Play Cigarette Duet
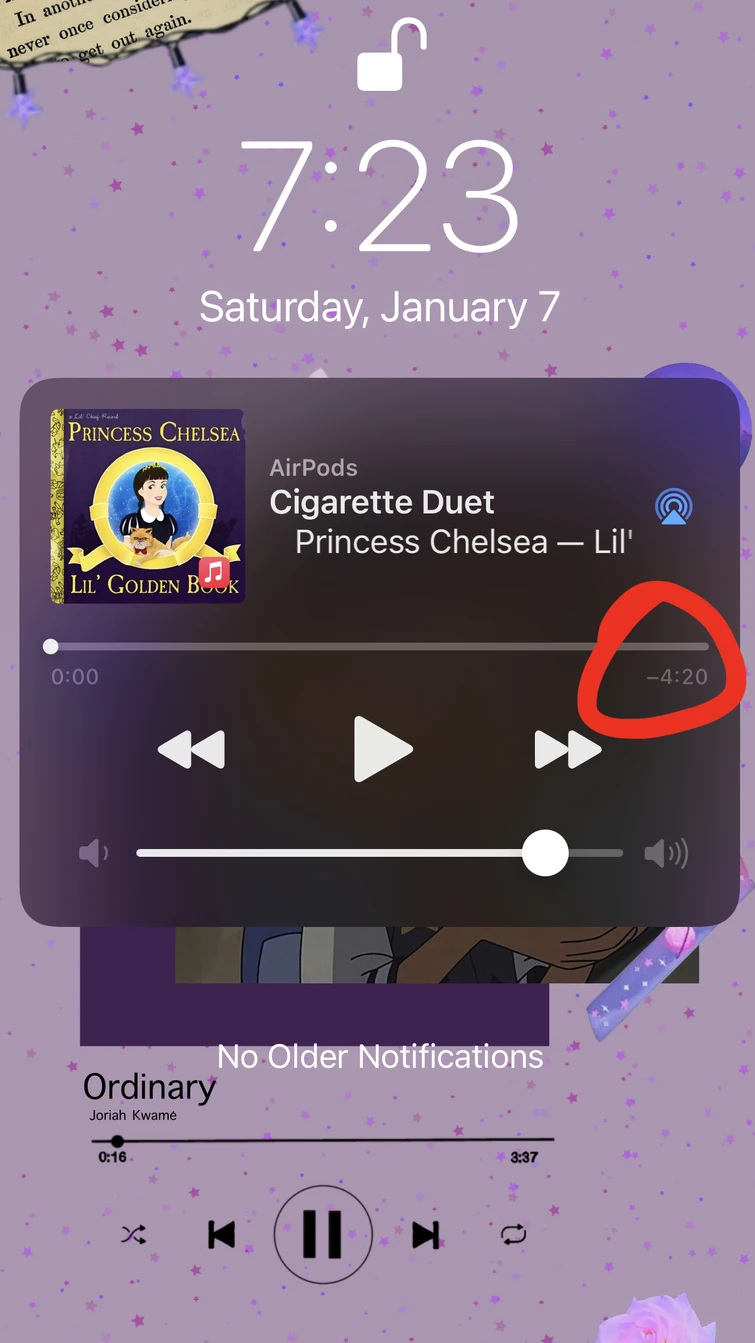 tap(382, 749)
